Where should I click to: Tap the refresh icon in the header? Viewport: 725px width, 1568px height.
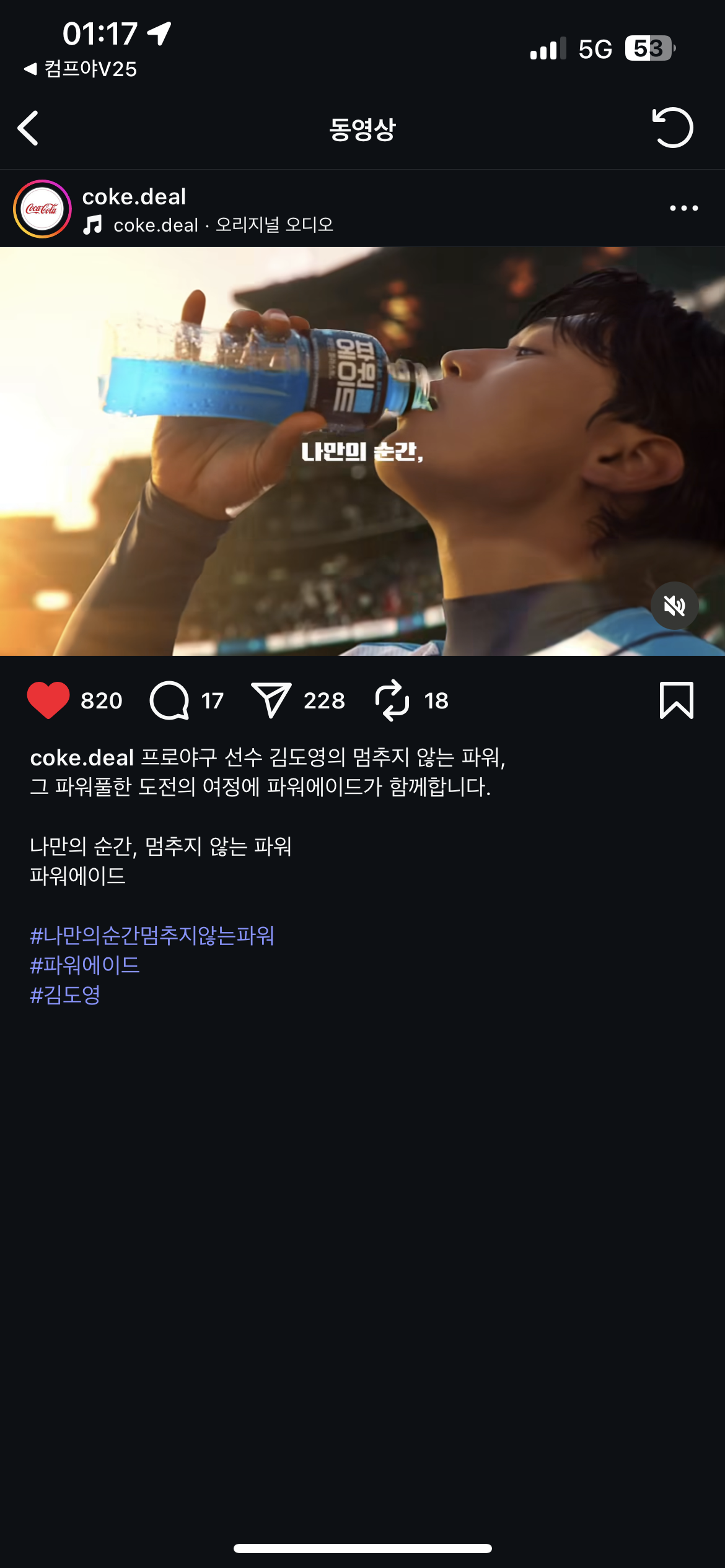coord(672,128)
